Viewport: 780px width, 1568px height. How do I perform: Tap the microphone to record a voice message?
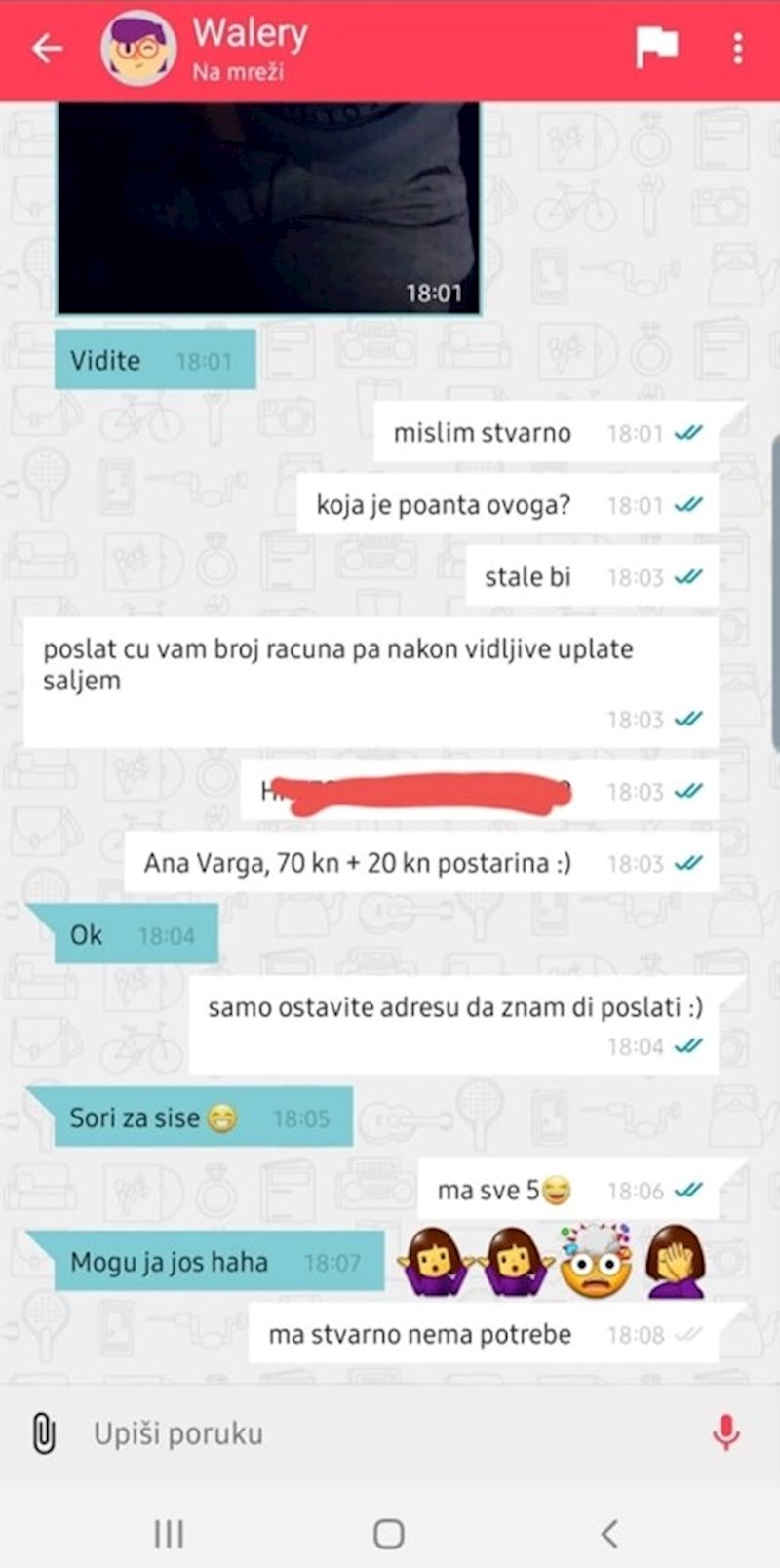(726, 1432)
